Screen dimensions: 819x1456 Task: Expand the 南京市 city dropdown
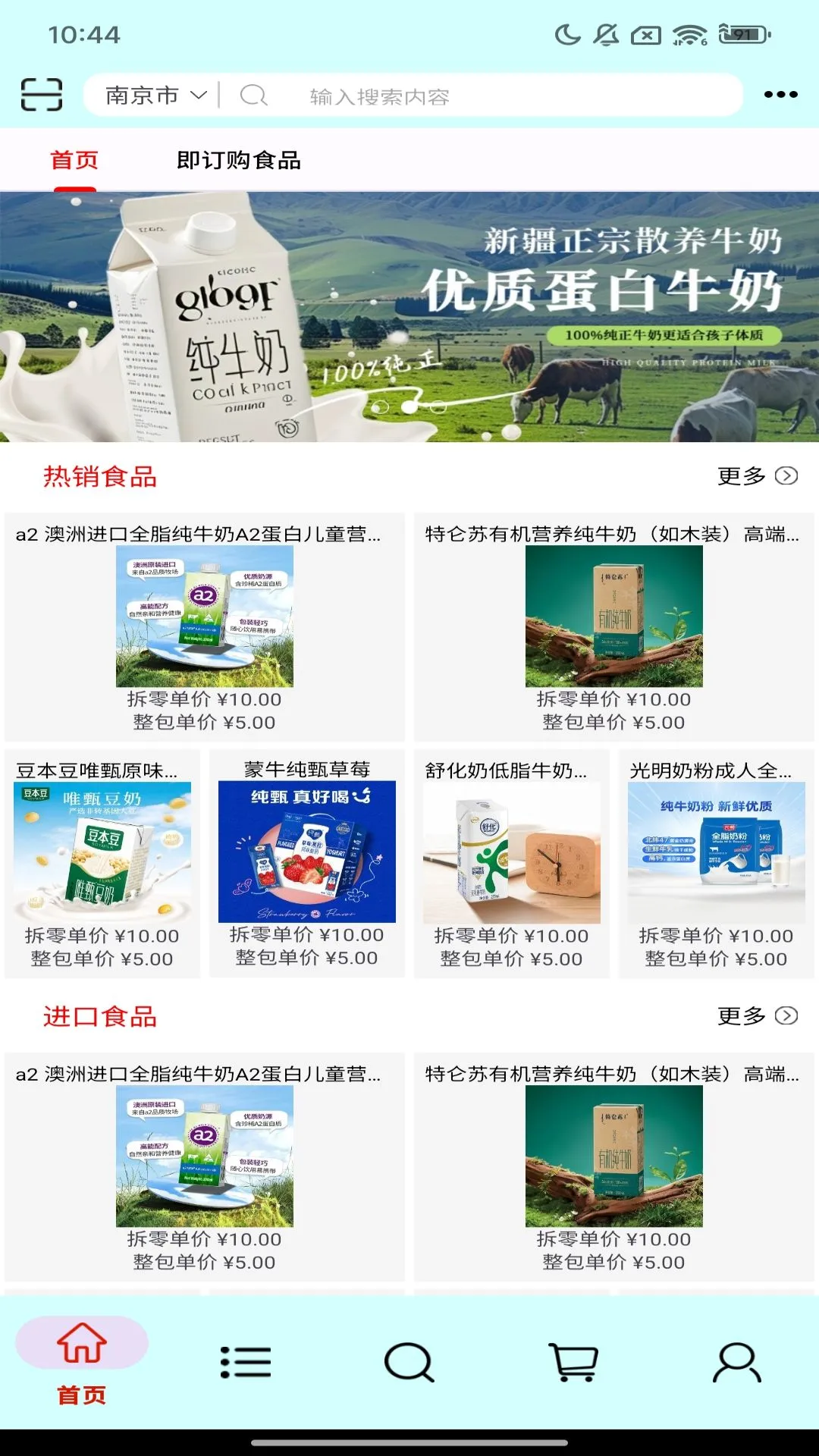tap(155, 96)
